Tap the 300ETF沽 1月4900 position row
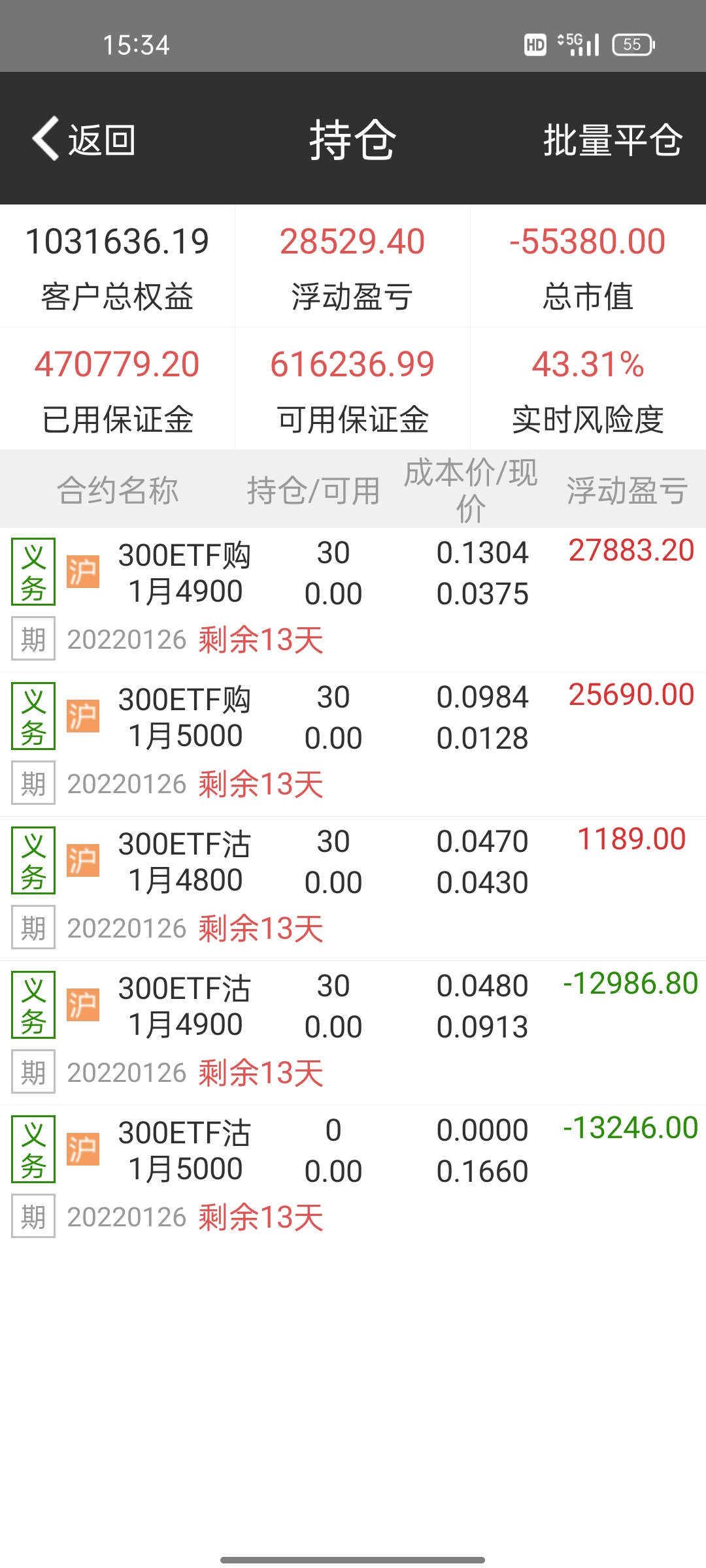 [185, 1006]
